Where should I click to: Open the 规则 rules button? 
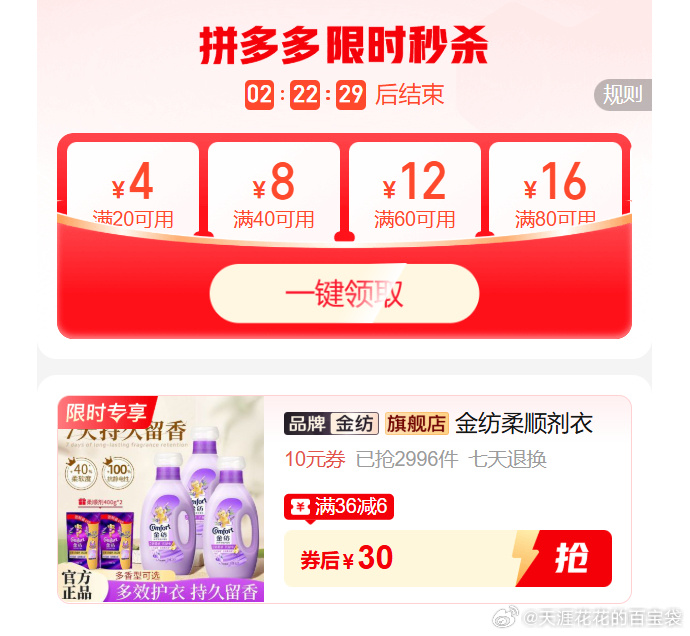pos(624,95)
